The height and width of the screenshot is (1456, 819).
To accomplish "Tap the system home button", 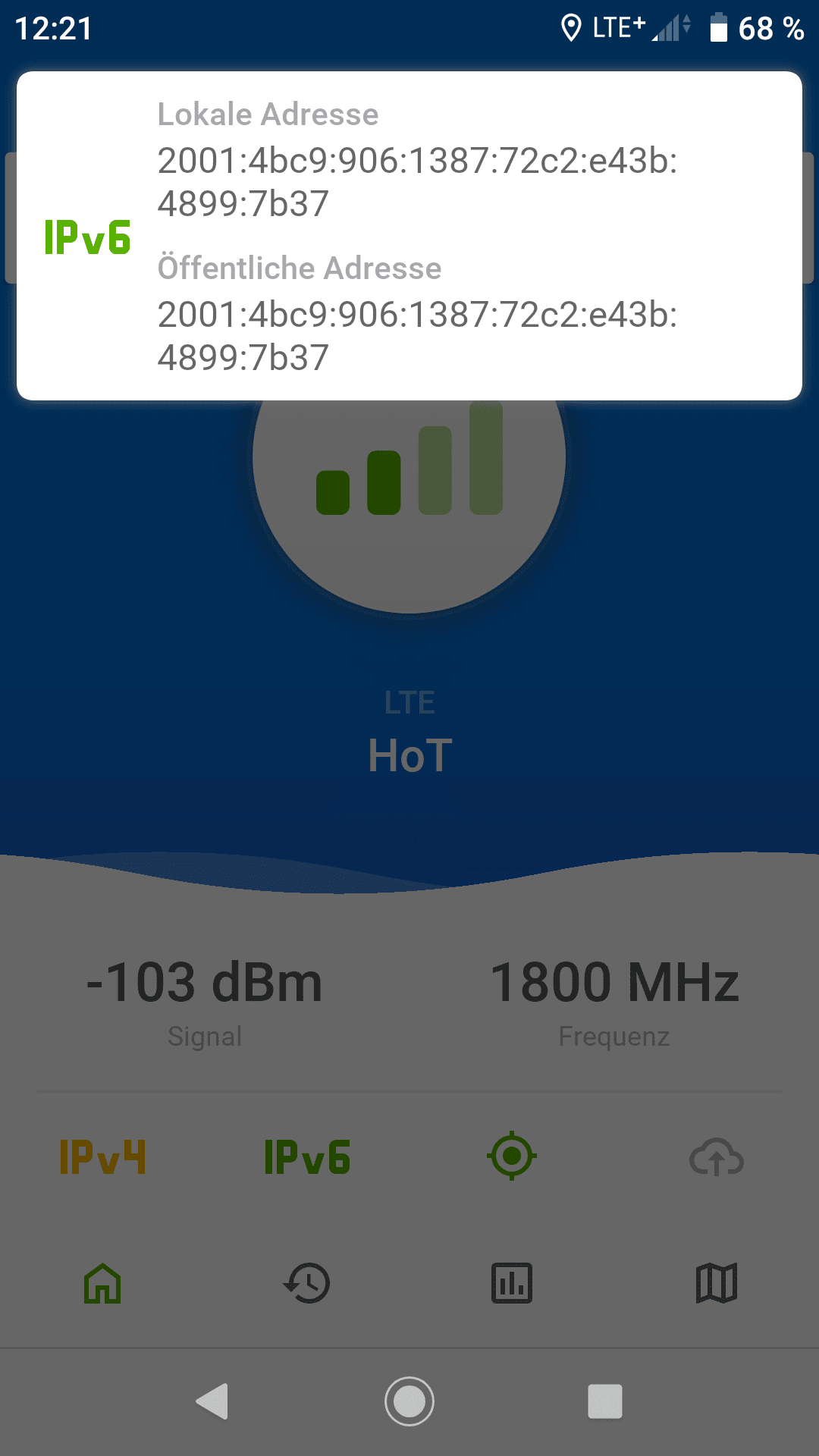I will tap(409, 1401).
